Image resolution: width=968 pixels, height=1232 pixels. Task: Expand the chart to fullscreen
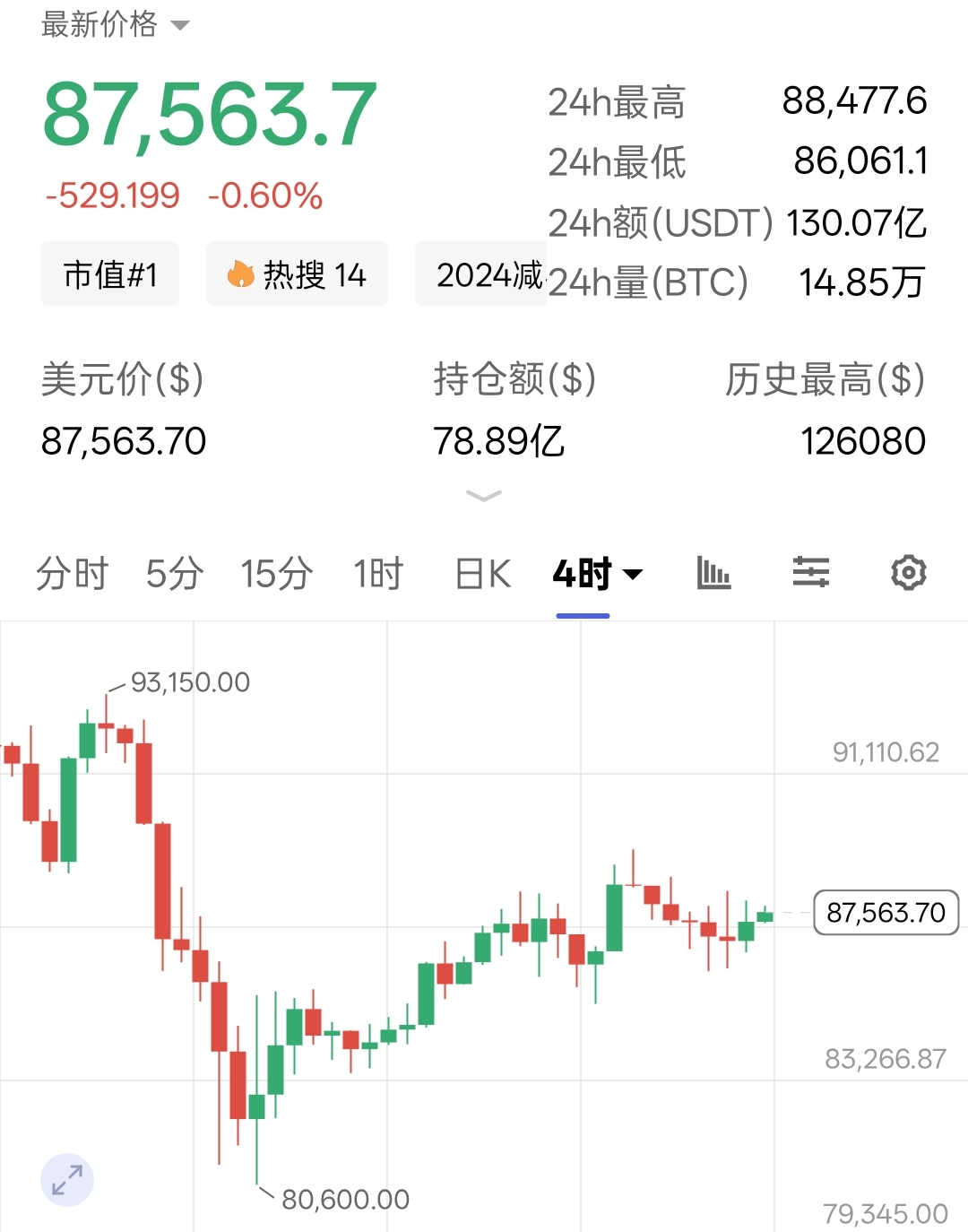click(67, 1180)
